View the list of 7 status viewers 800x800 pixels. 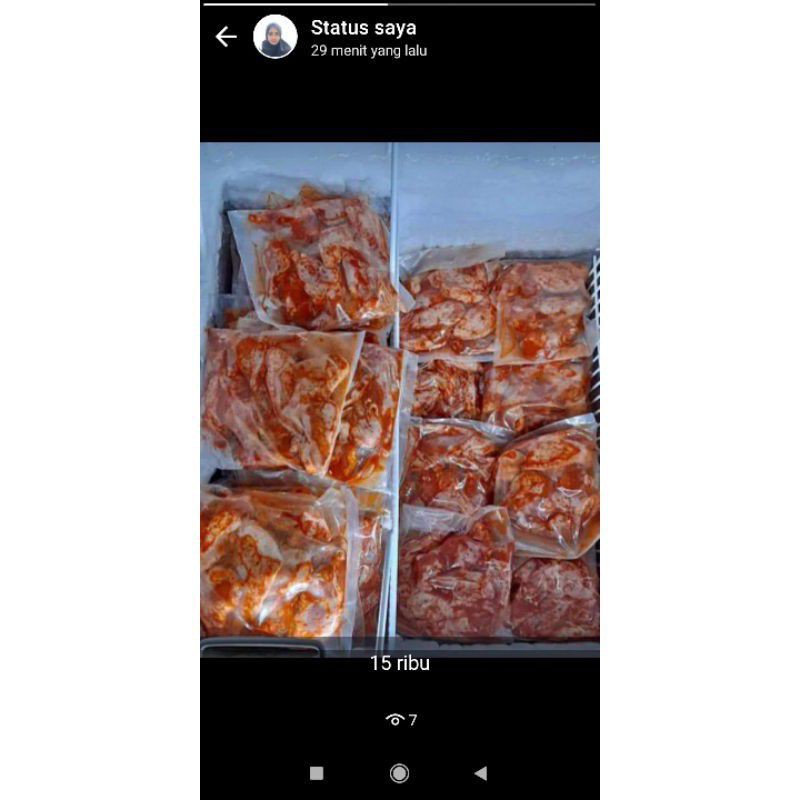[400, 720]
